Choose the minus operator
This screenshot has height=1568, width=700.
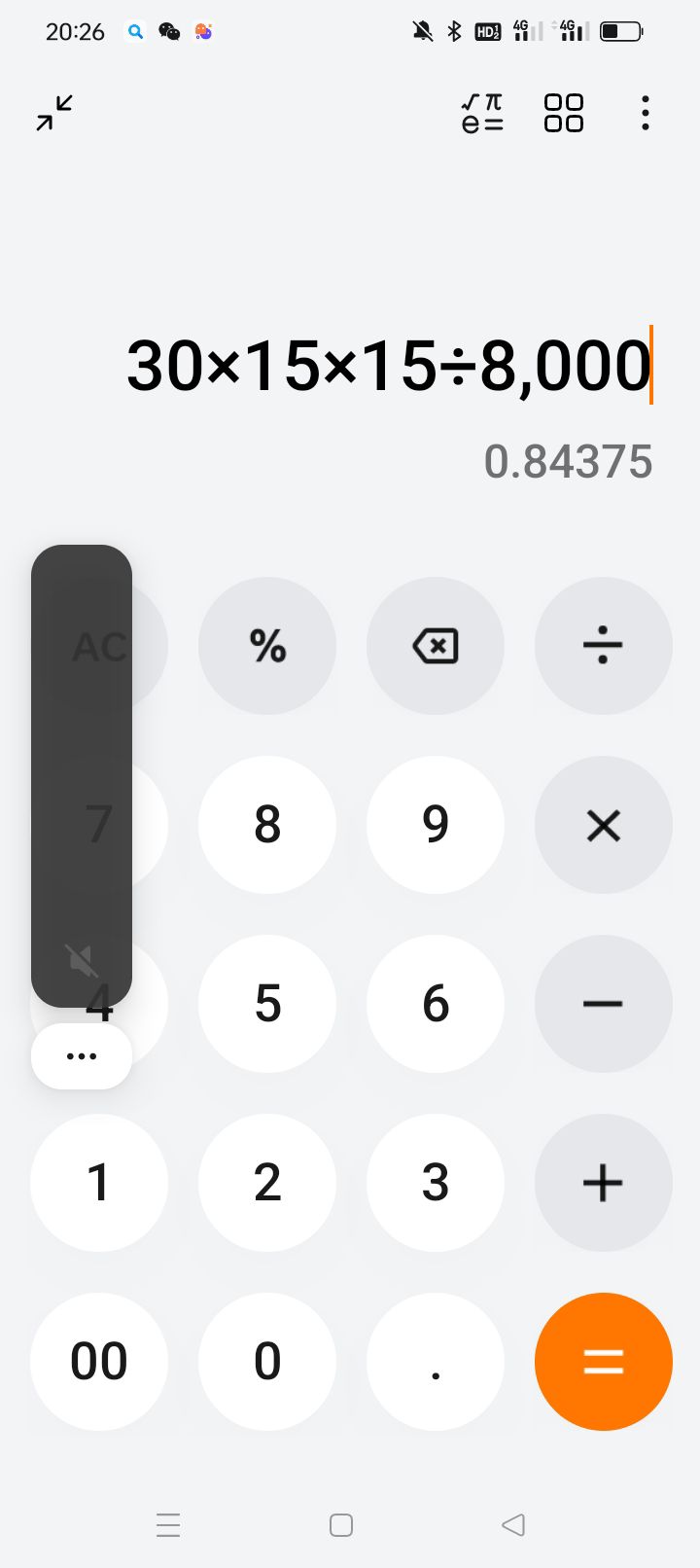(x=604, y=1004)
